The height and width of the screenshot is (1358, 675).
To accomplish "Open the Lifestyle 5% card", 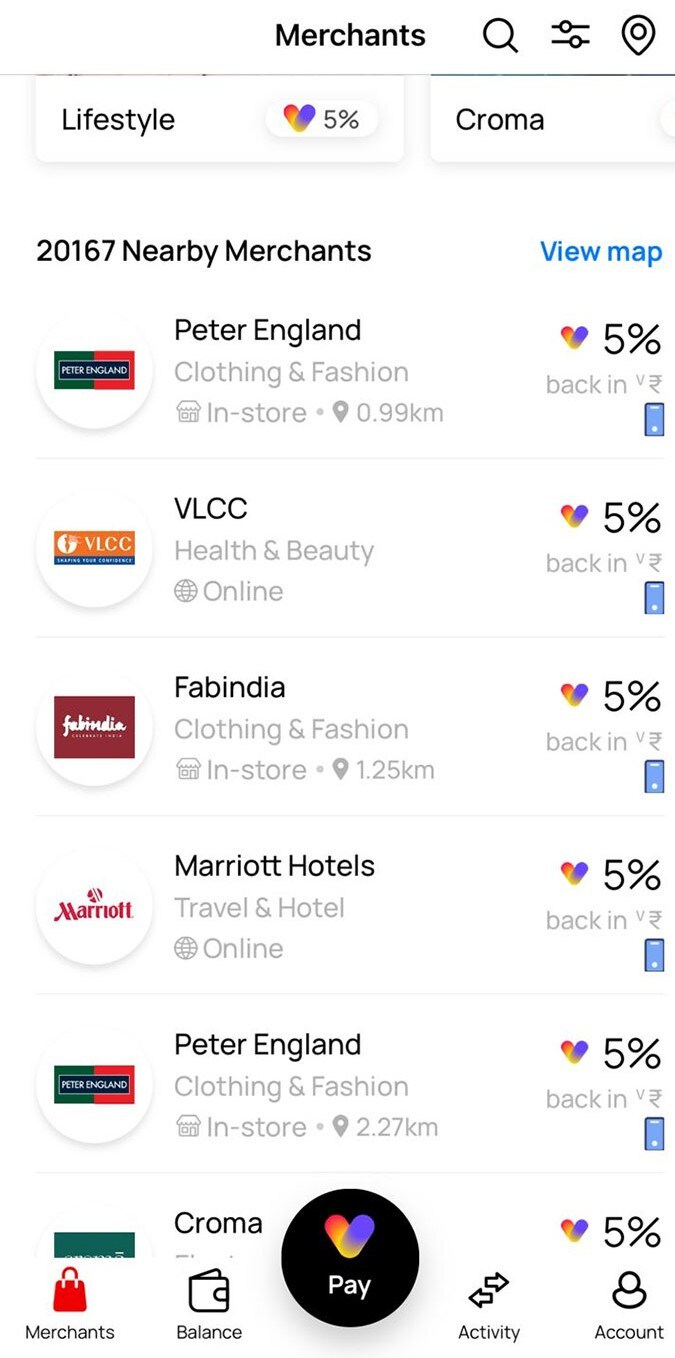I will pos(219,120).
